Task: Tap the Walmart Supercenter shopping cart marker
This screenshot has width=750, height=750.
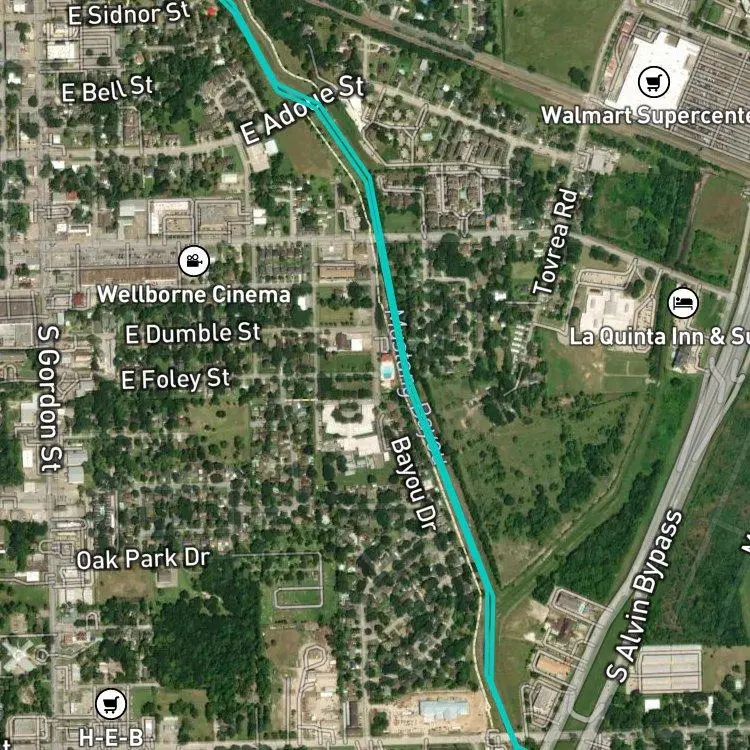Action: click(x=653, y=82)
